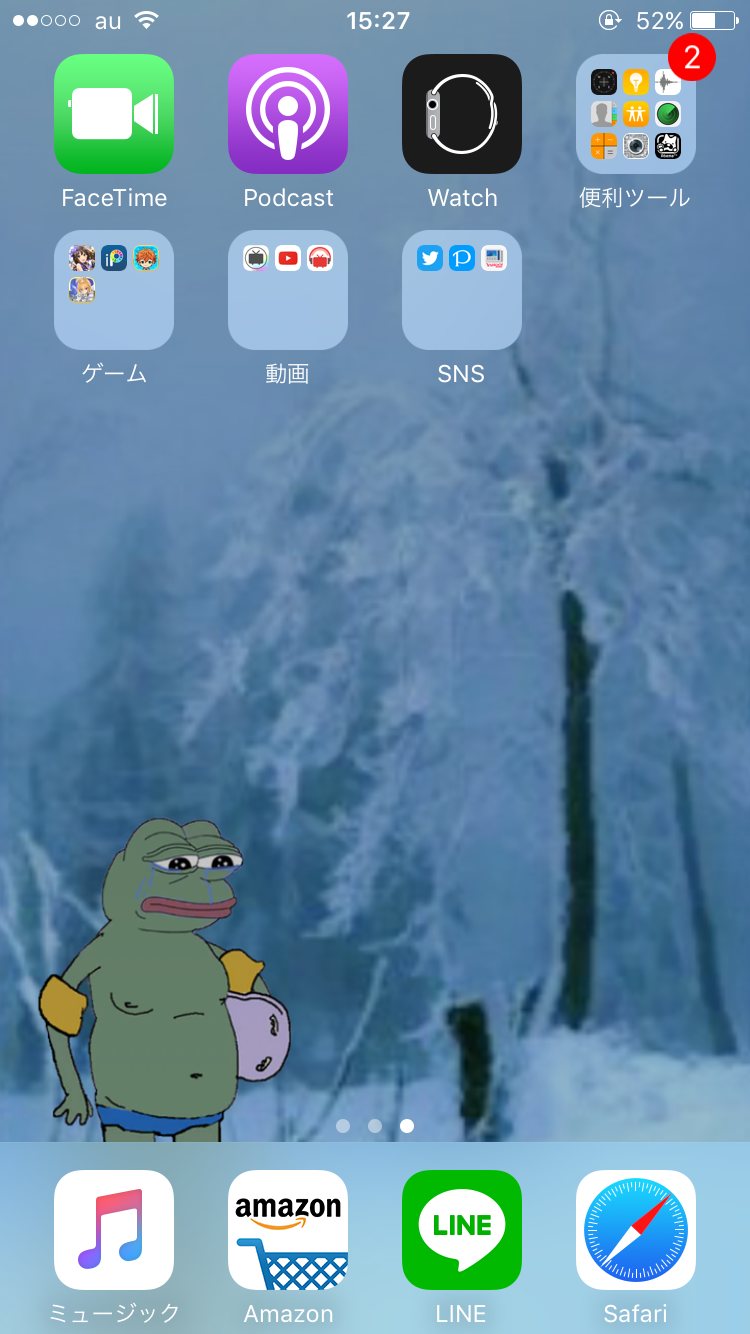
Task: Tap the home screen page indicator dots
Action: pyautogui.click(x=375, y=1126)
